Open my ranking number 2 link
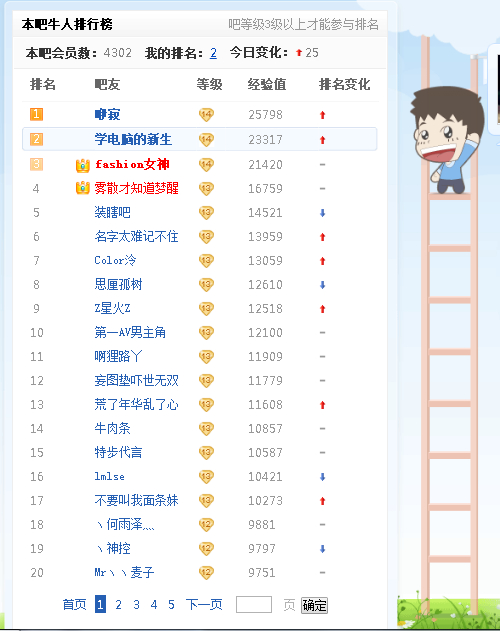Image resolution: width=500 pixels, height=631 pixels. tap(213, 53)
